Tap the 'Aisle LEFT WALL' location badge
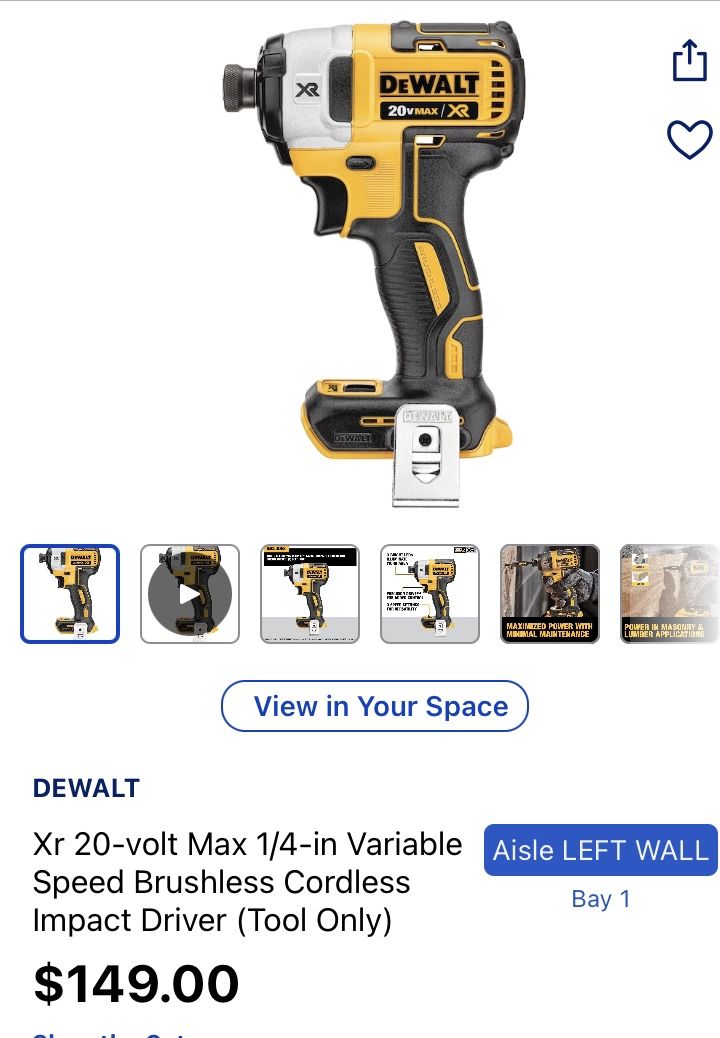 [x=600, y=850]
